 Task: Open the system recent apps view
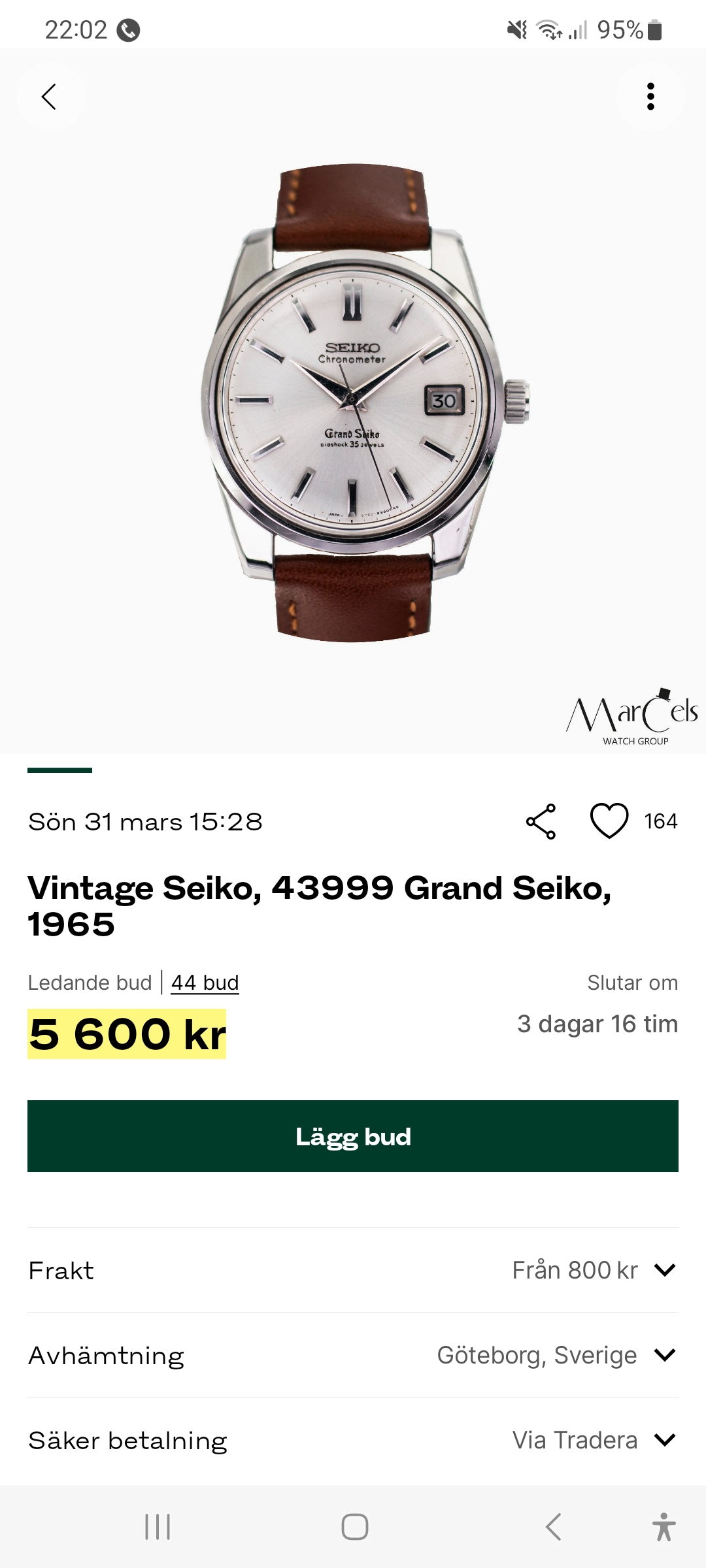[x=158, y=1527]
